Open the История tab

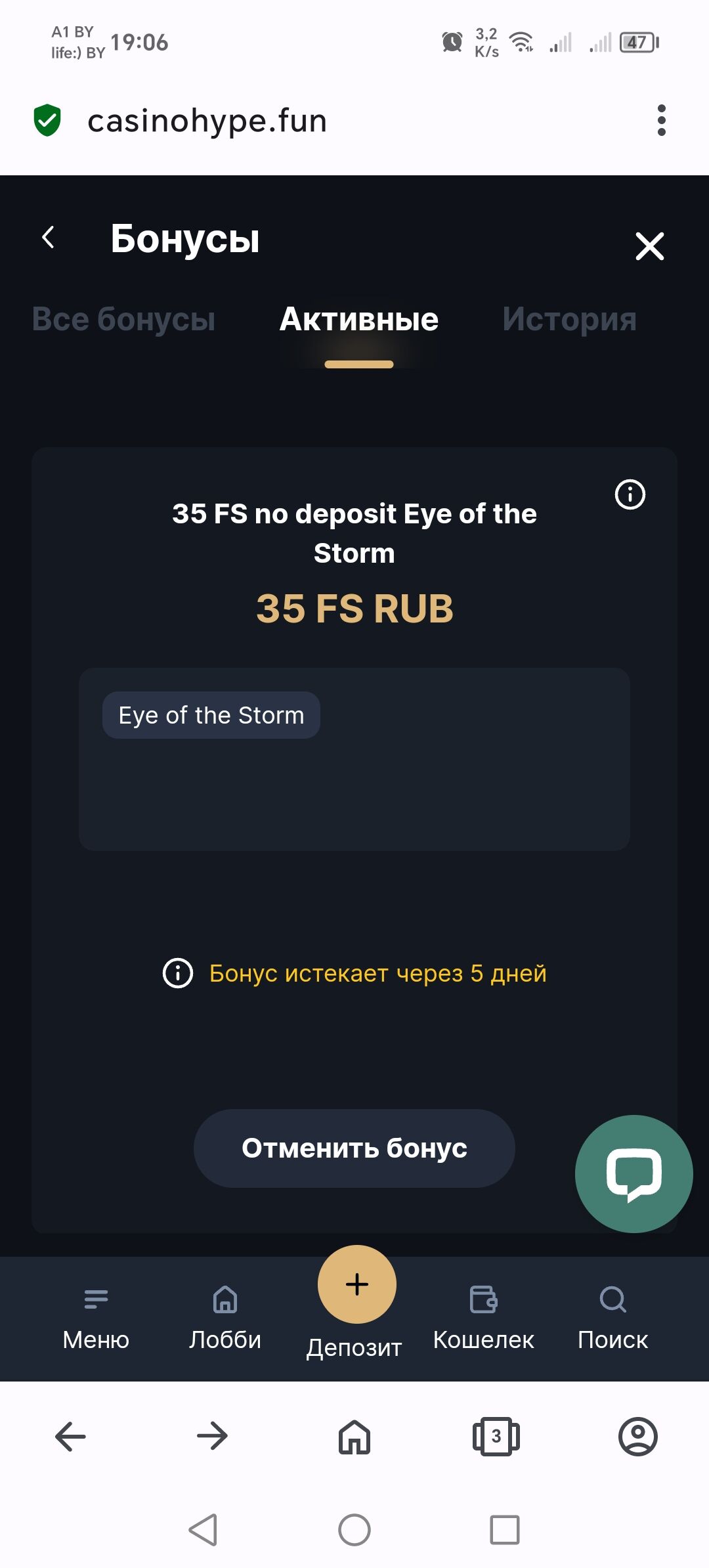[x=569, y=320]
